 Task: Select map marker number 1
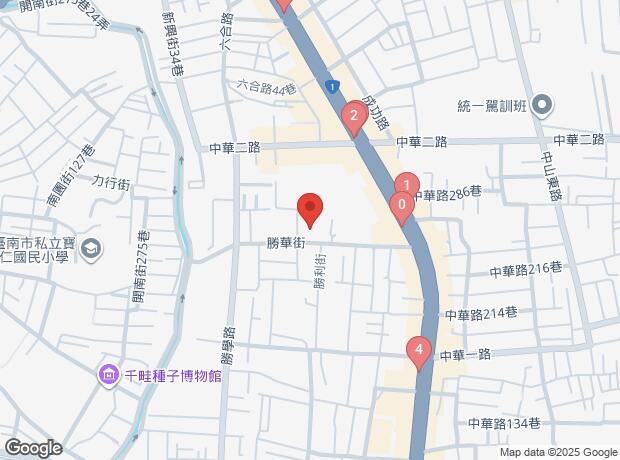pos(406,185)
